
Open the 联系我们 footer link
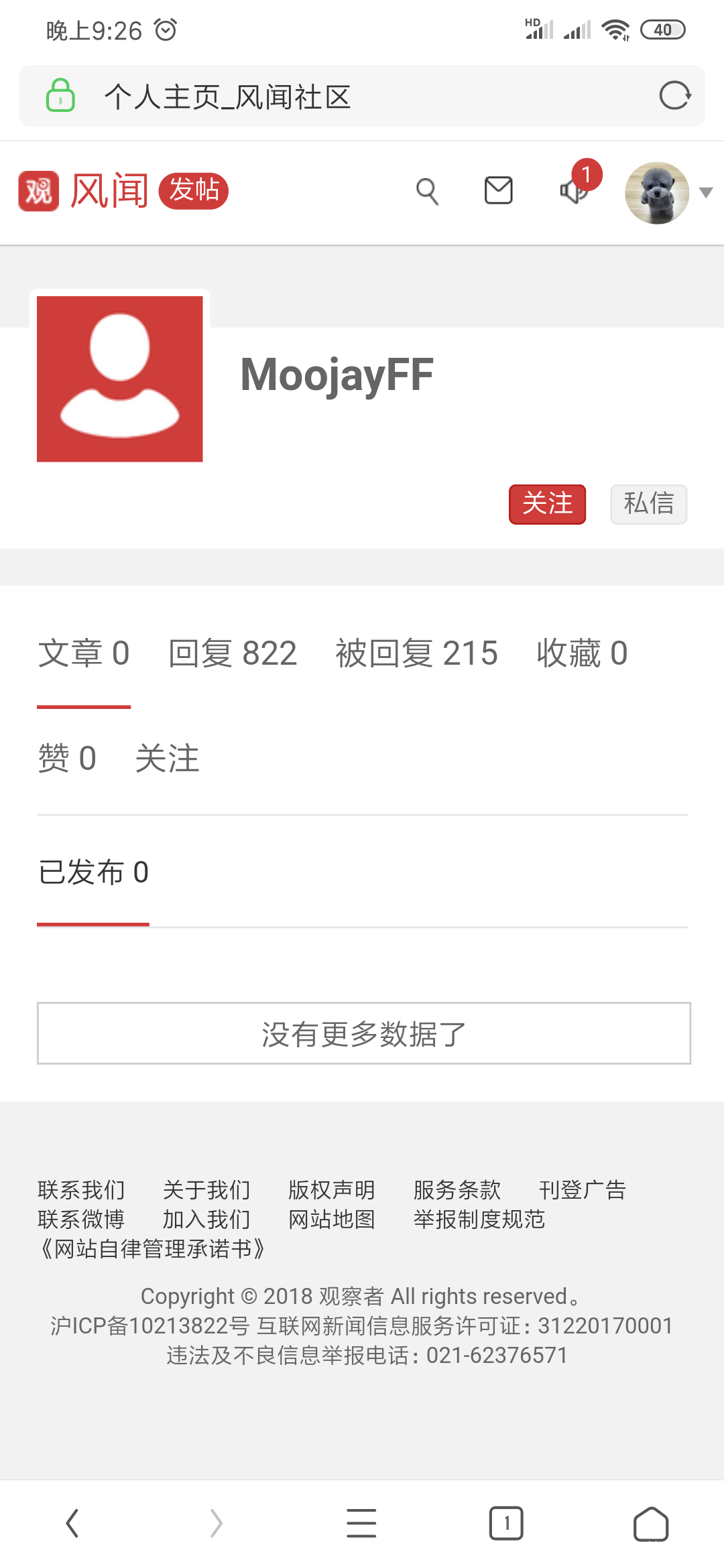81,1190
